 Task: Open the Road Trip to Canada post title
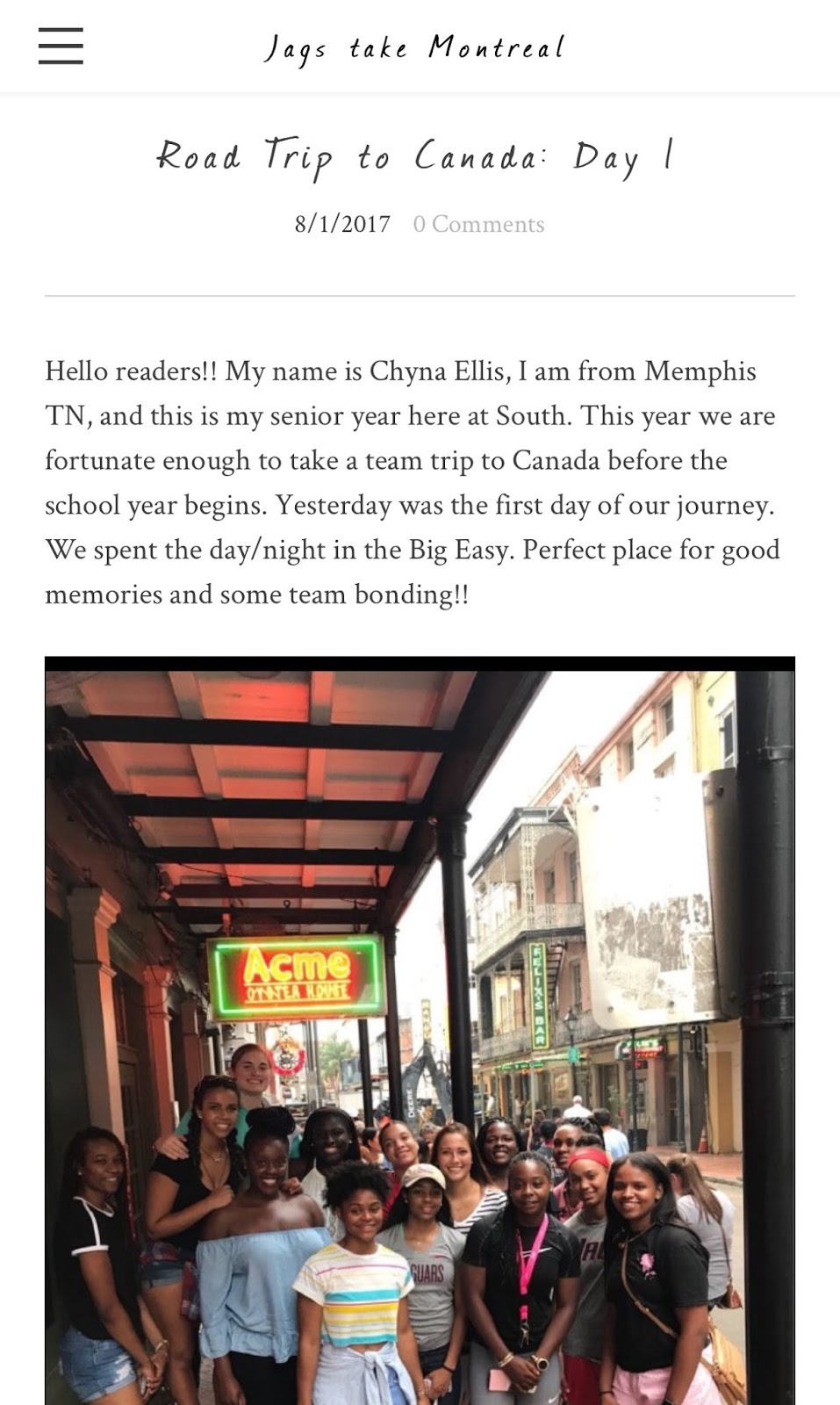click(415, 157)
